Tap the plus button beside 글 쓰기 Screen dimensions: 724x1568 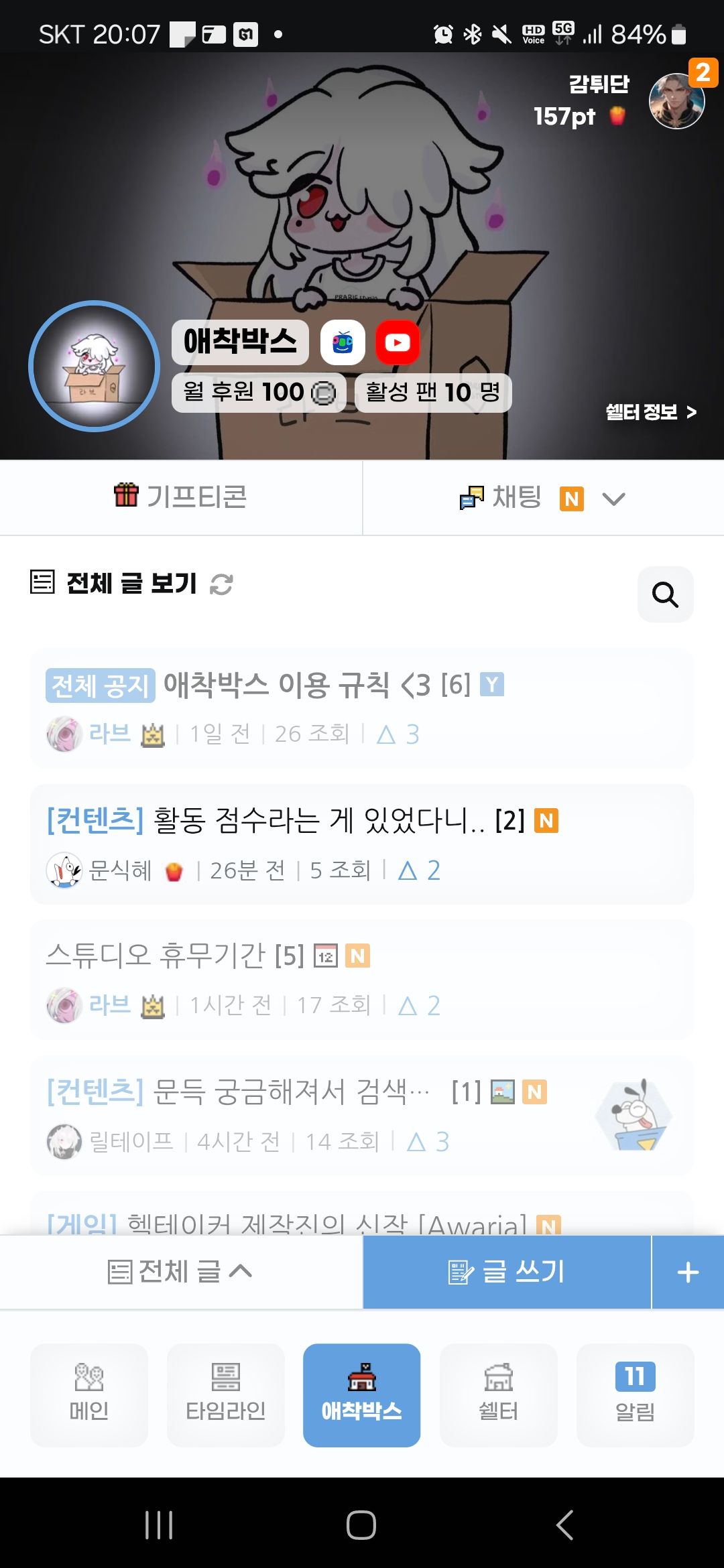point(688,1271)
